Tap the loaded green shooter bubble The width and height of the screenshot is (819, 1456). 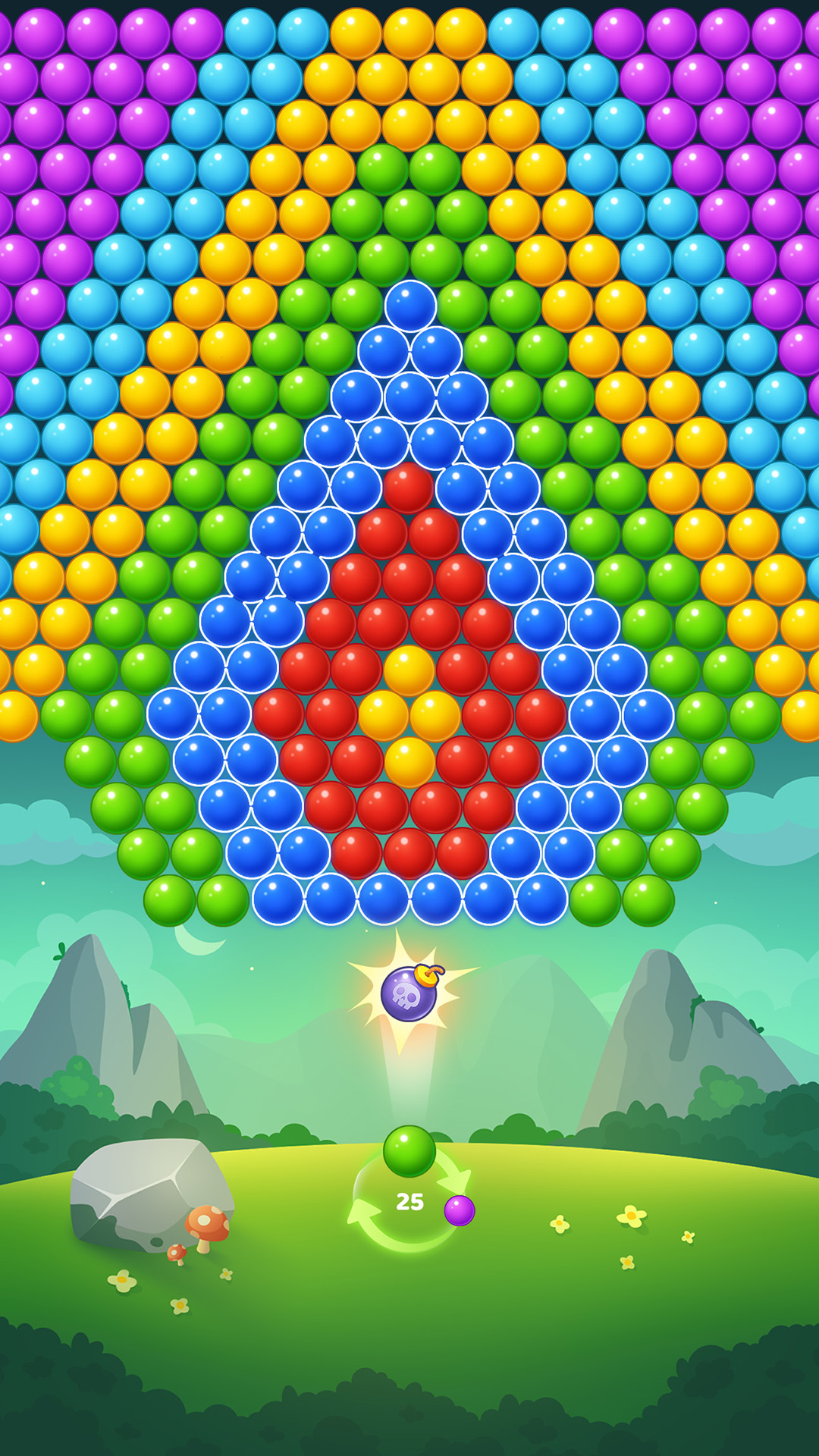(409, 1151)
